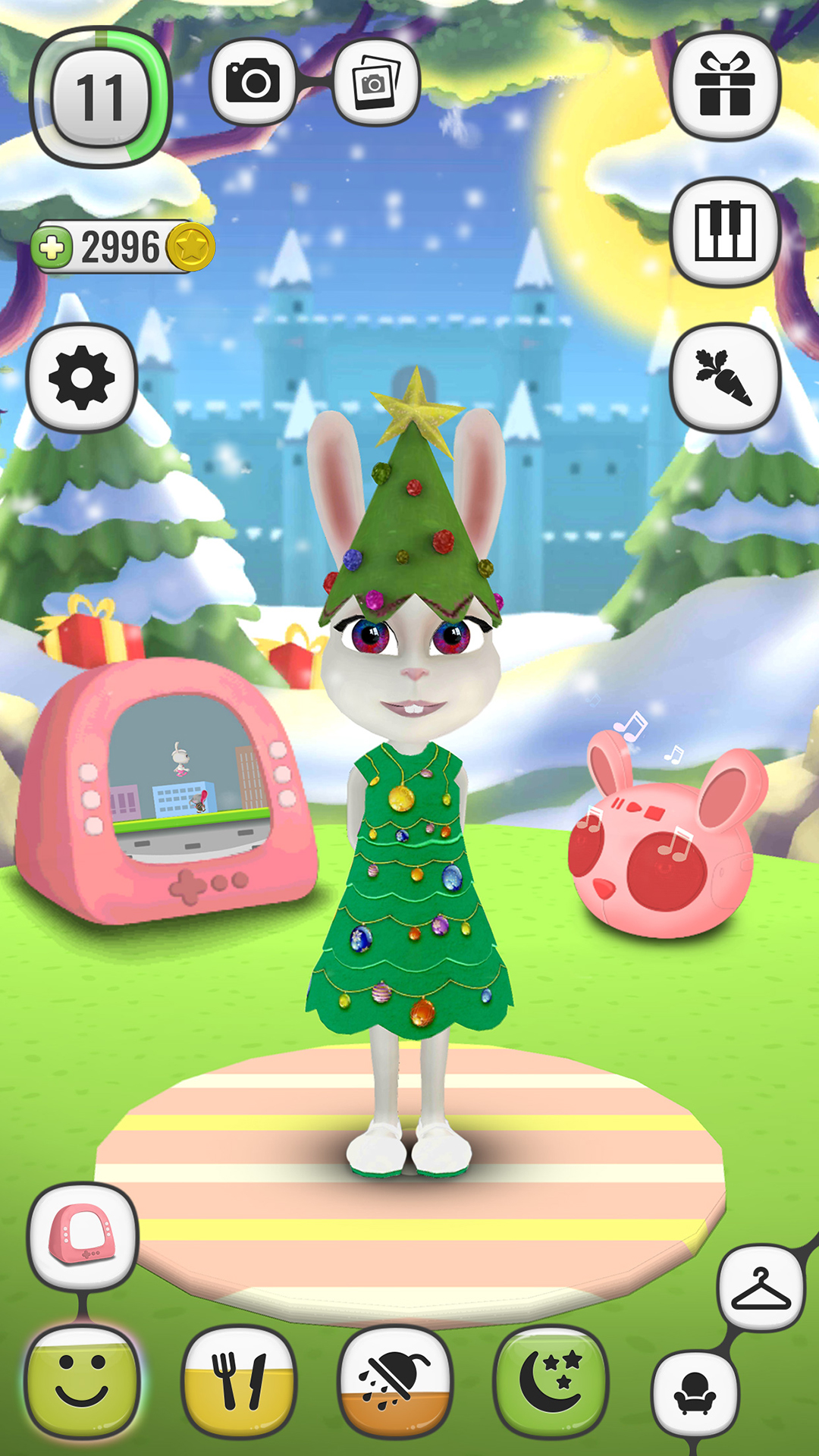Add more coins with the green plus
Image resolution: width=819 pixels, height=1456 pixels.
(x=52, y=248)
